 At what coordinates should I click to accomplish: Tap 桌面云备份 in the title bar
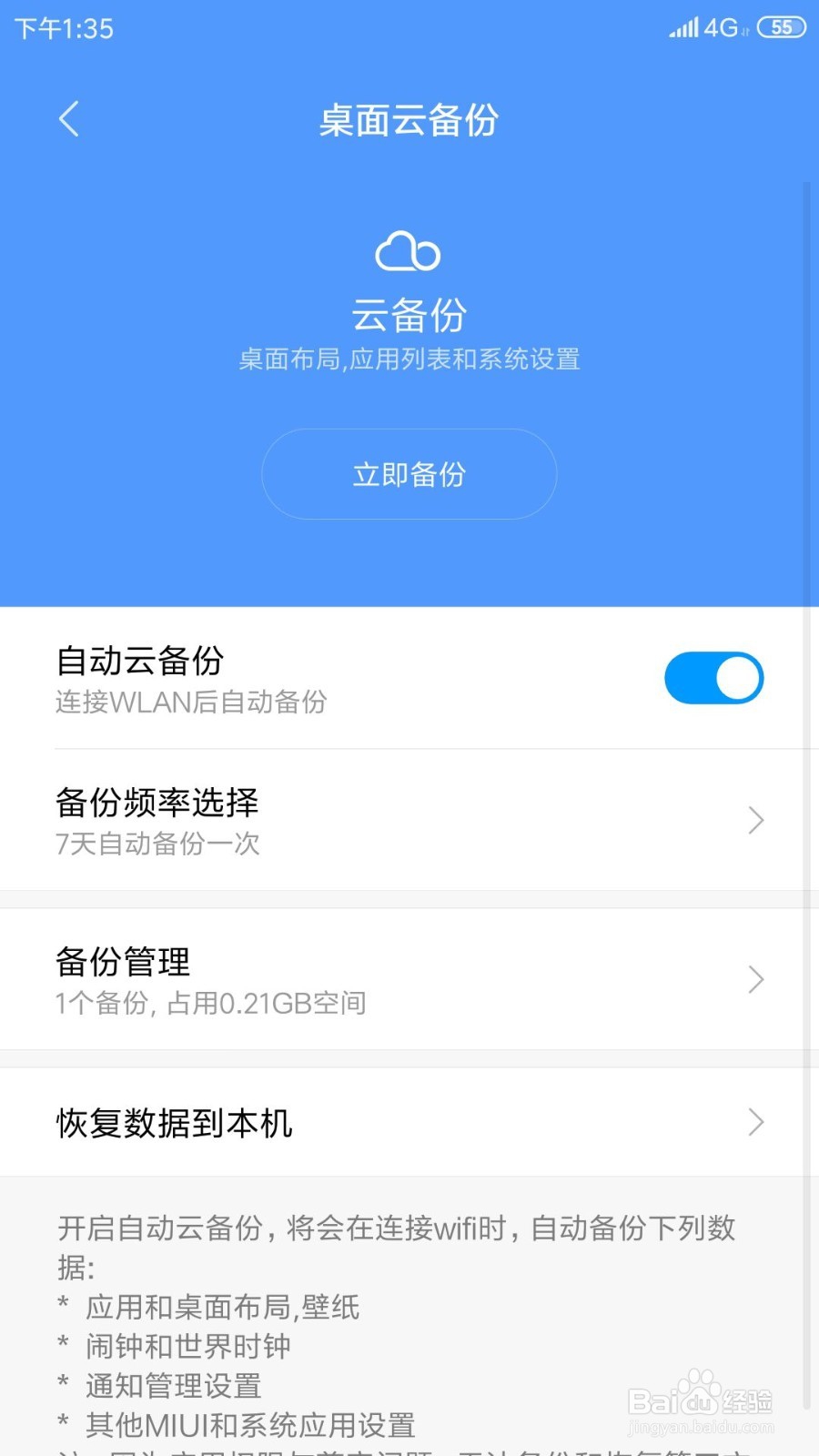[408, 121]
